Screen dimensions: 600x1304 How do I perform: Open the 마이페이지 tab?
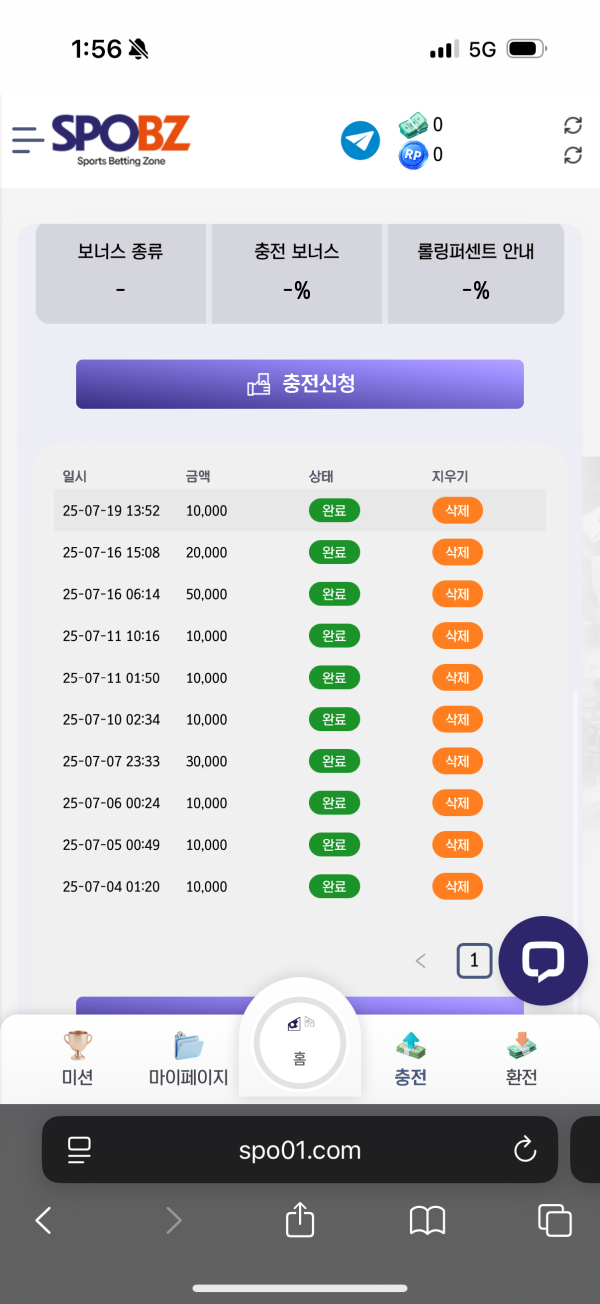pyautogui.click(x=188, y=1058)
